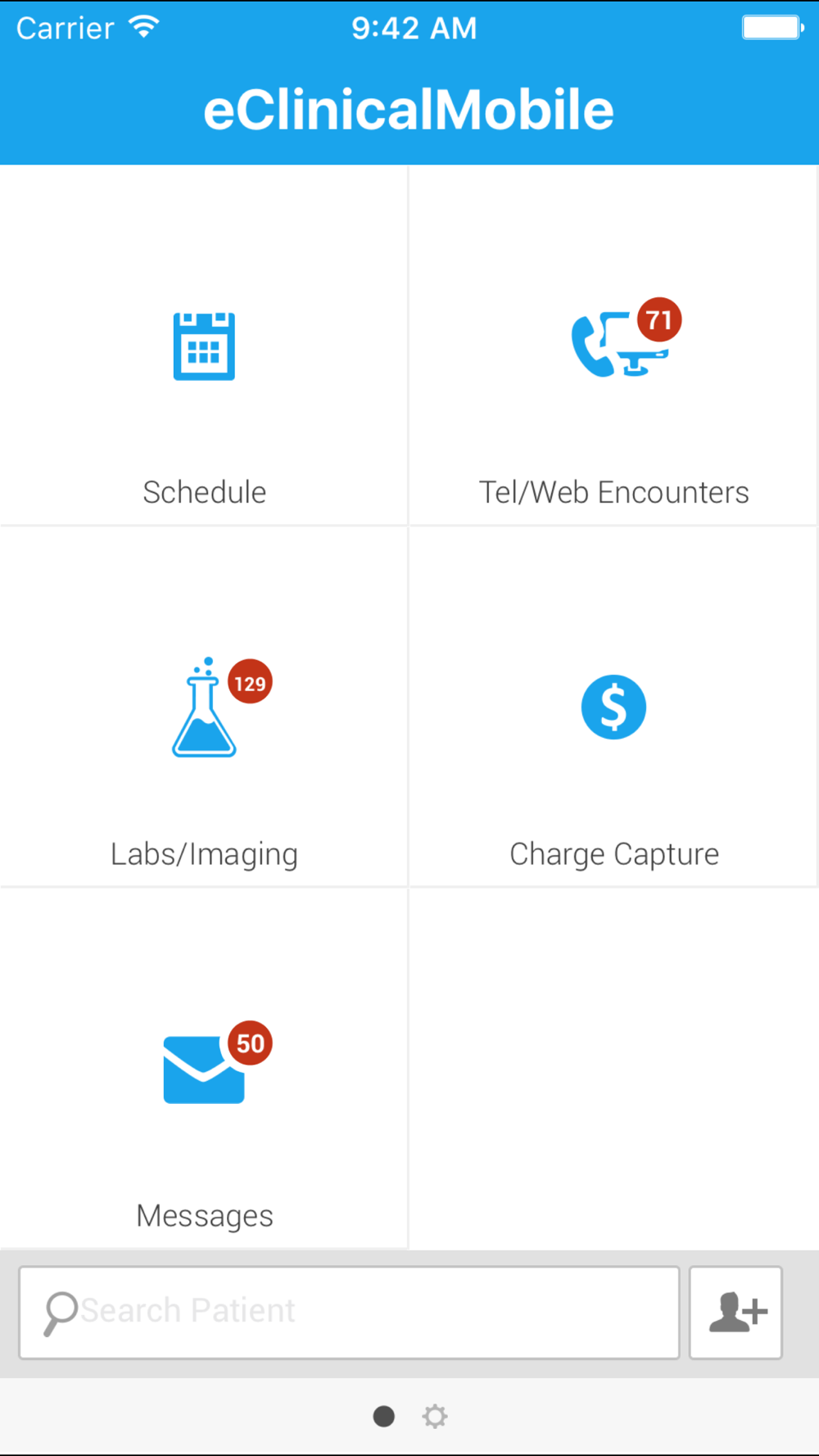The image size is (819, 1456).
Task: Switch to the settings gear page
Action: coord(435,1416)
